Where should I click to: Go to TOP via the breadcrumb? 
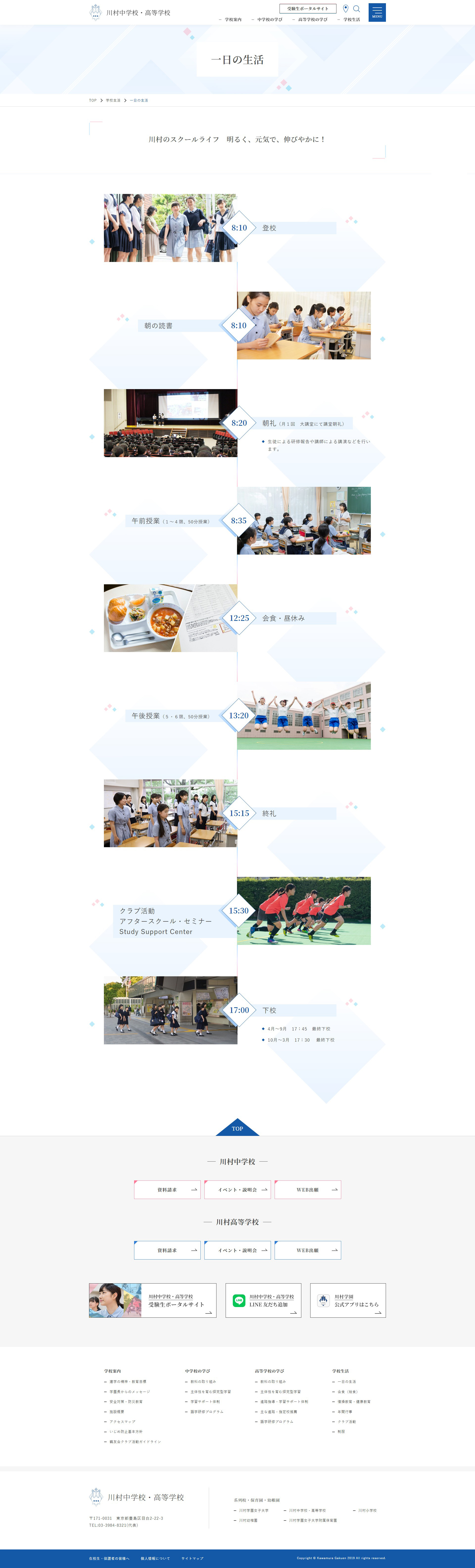(x=93, y=100)
